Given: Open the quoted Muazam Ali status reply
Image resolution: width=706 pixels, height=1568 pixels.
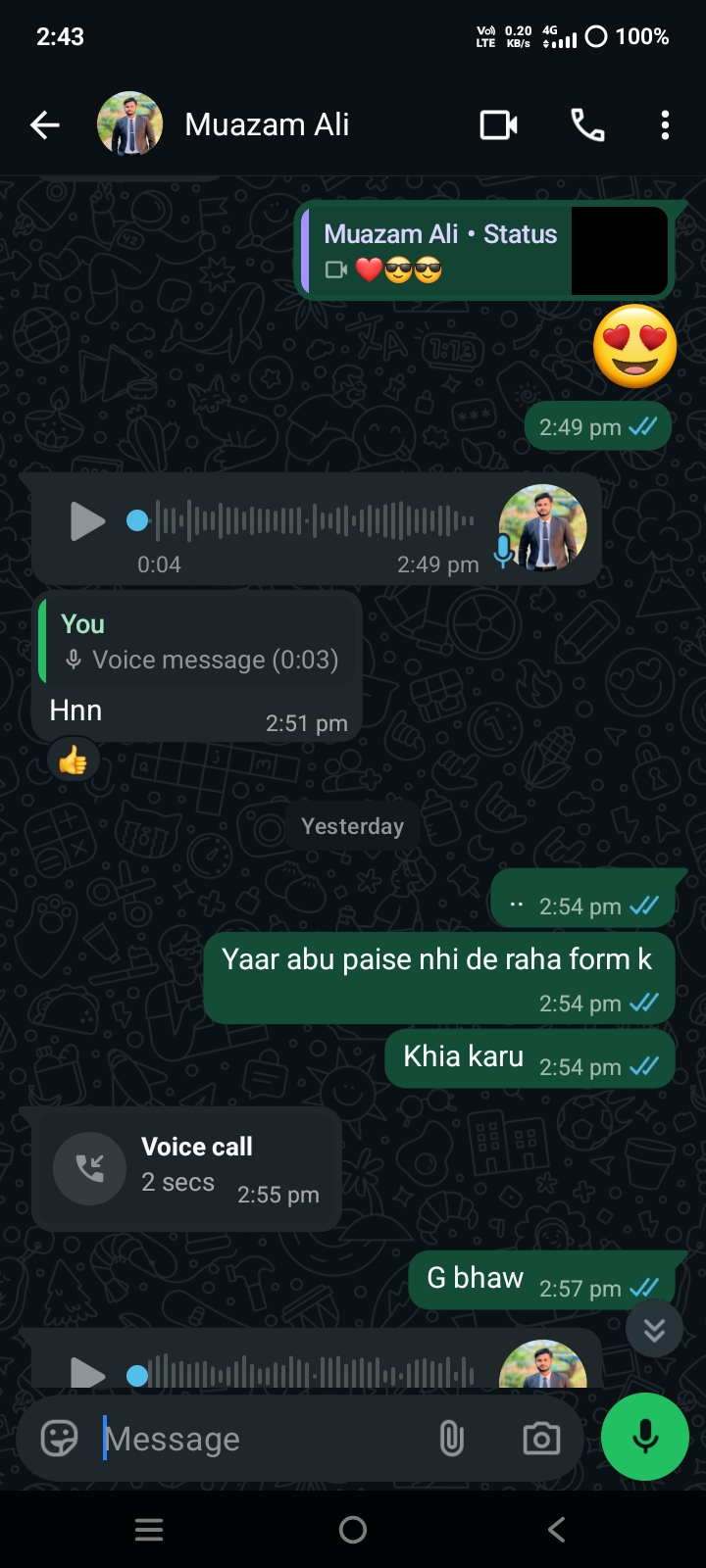Looking at the screenshot, I should pos(484,250).
